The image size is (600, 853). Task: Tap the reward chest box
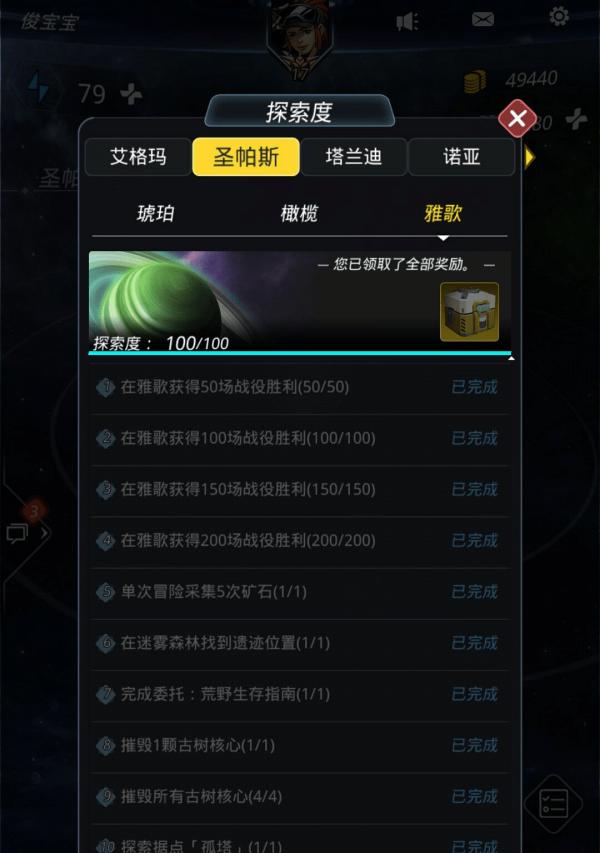(x=469, y=312)
